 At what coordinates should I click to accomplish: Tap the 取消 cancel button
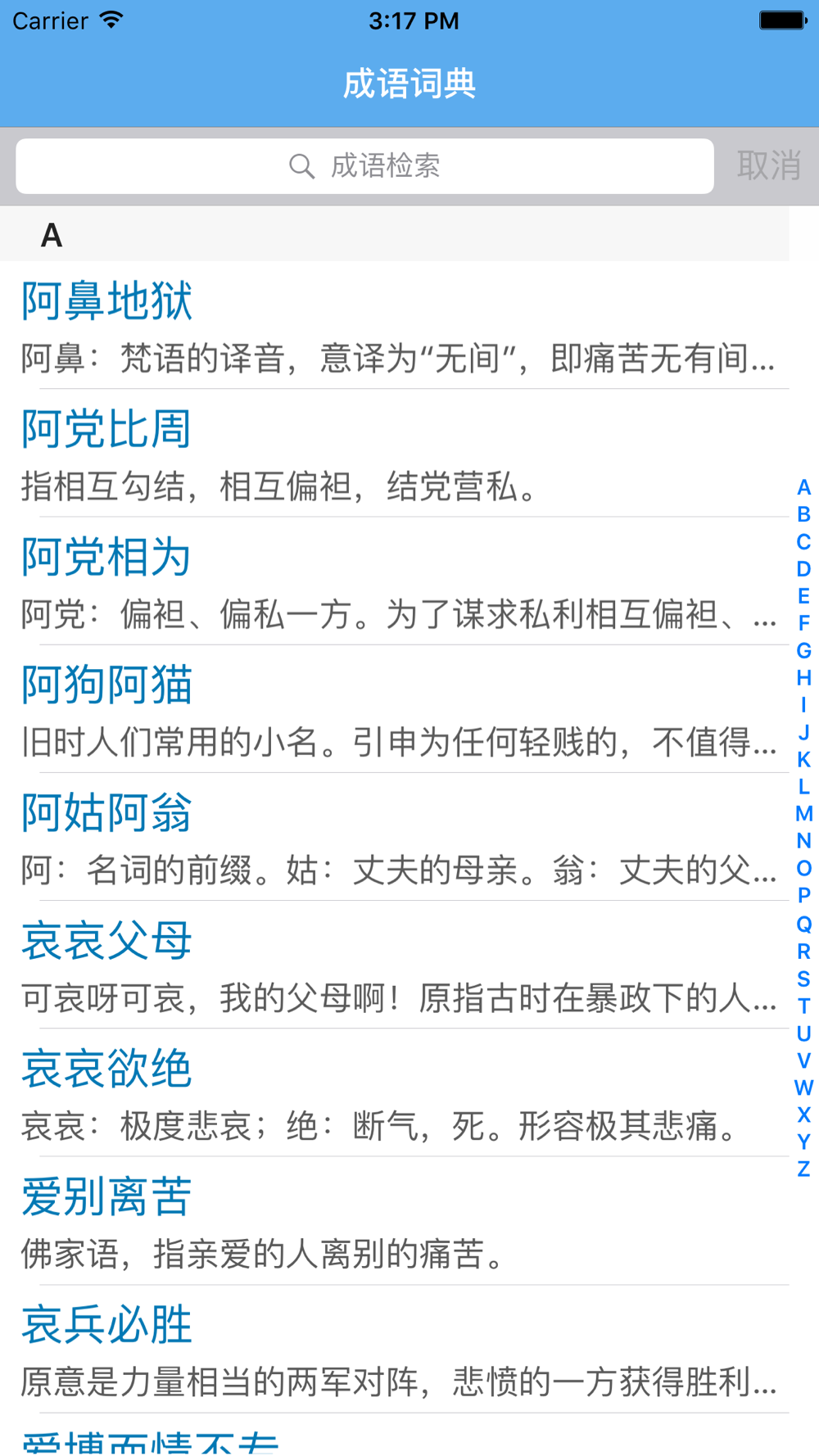pos(768,166)
